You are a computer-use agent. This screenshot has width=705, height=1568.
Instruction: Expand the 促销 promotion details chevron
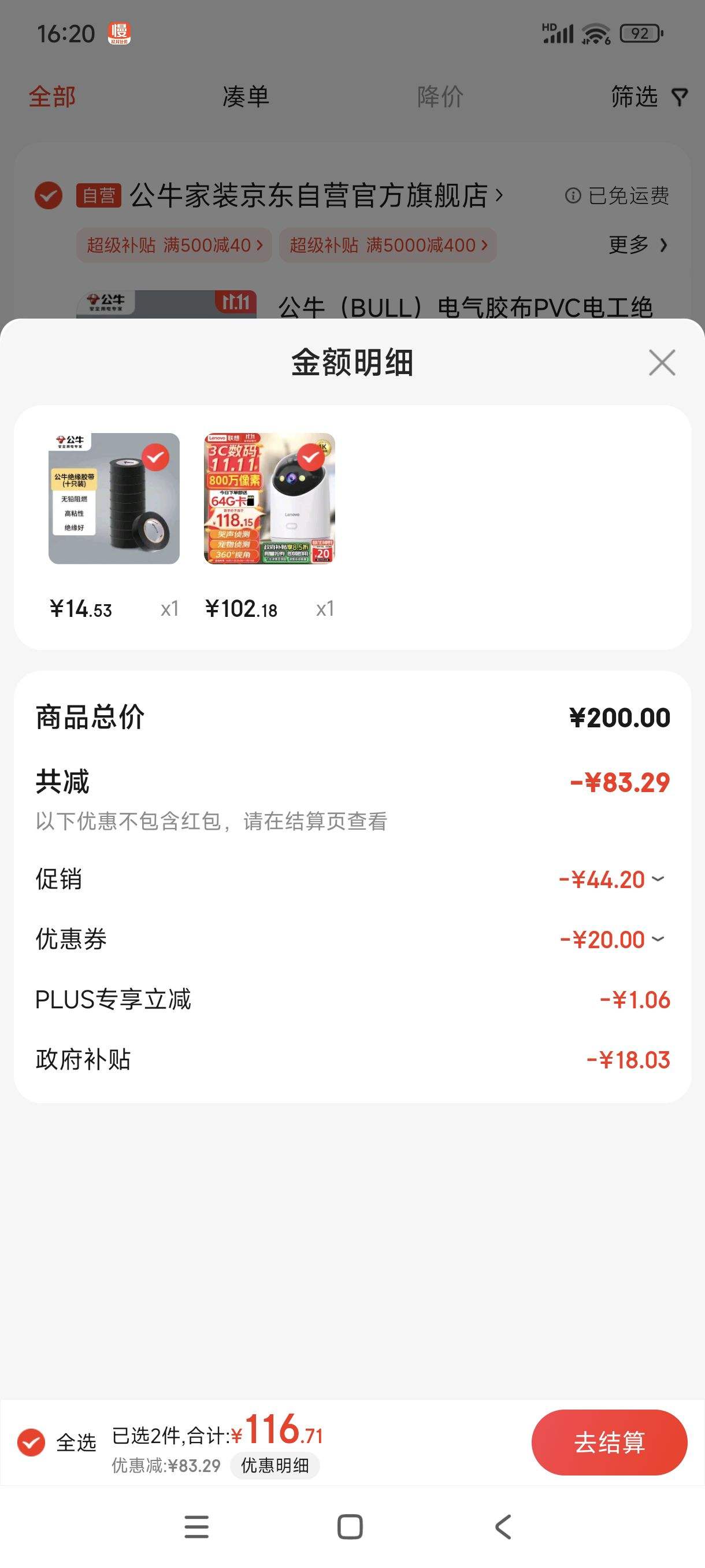tap(657, 878)
